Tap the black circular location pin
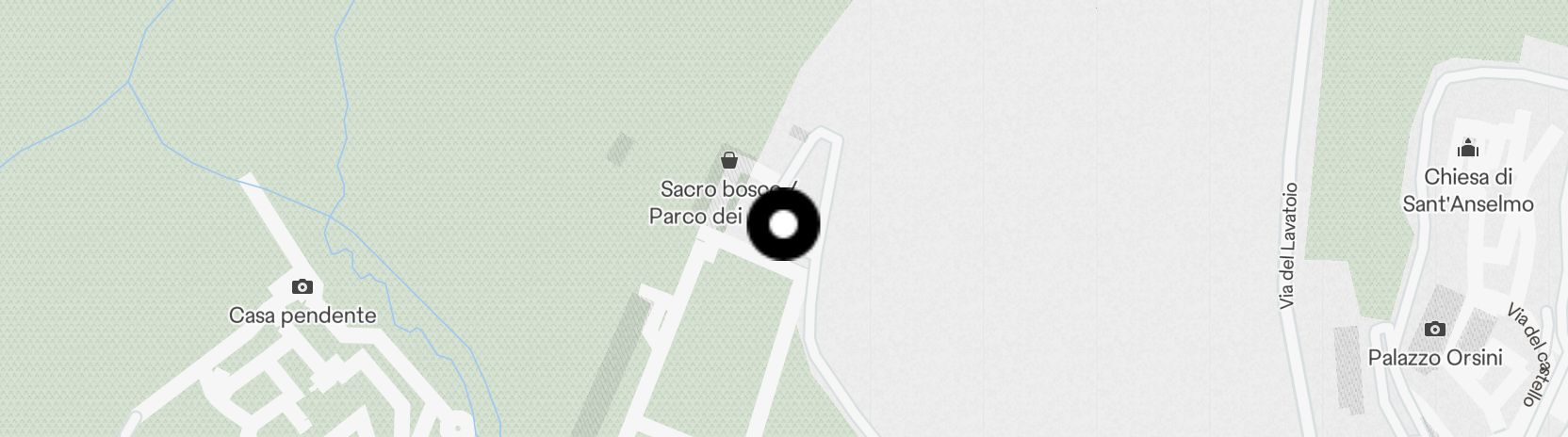 click(x=783, y=225)
